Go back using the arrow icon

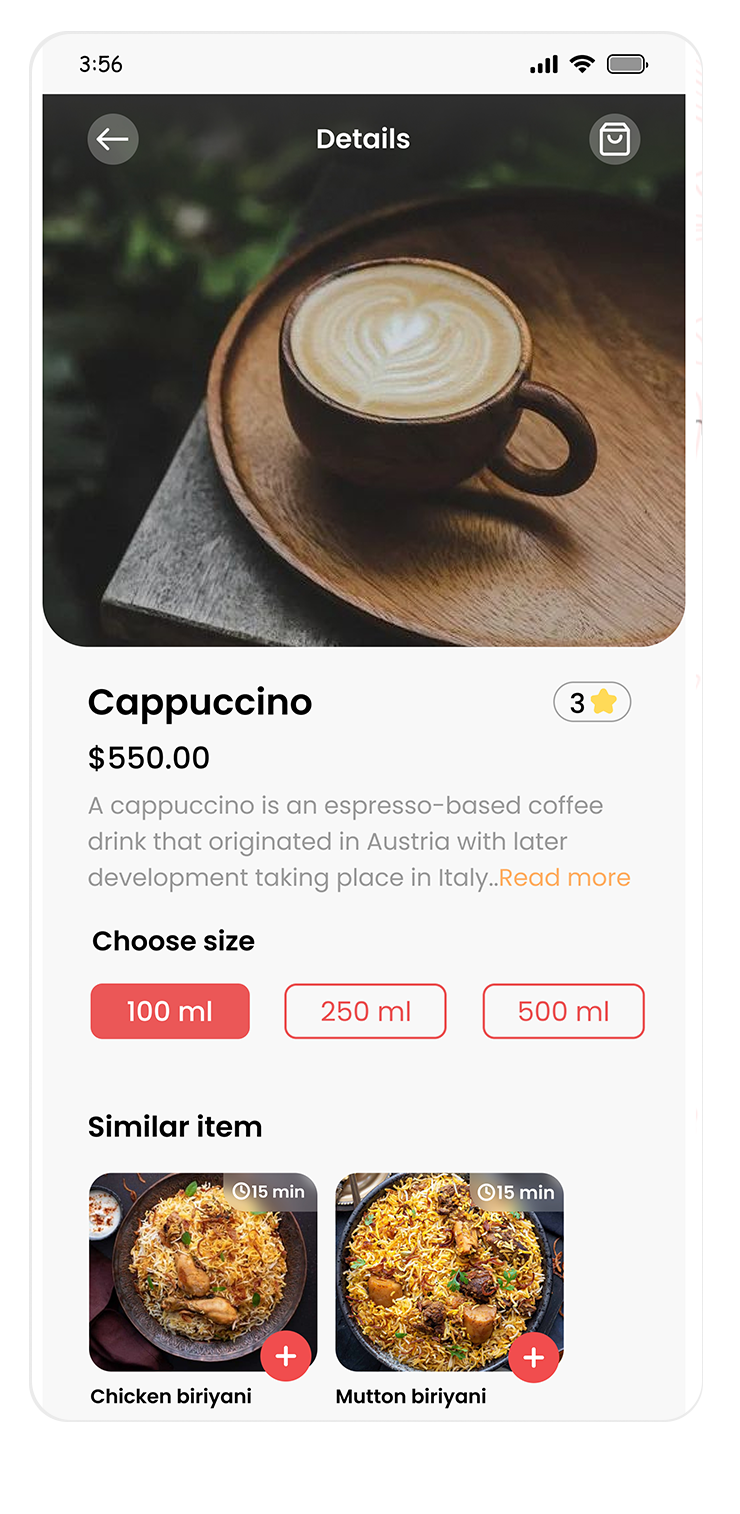pyautogui.click(x=113, y=139)
